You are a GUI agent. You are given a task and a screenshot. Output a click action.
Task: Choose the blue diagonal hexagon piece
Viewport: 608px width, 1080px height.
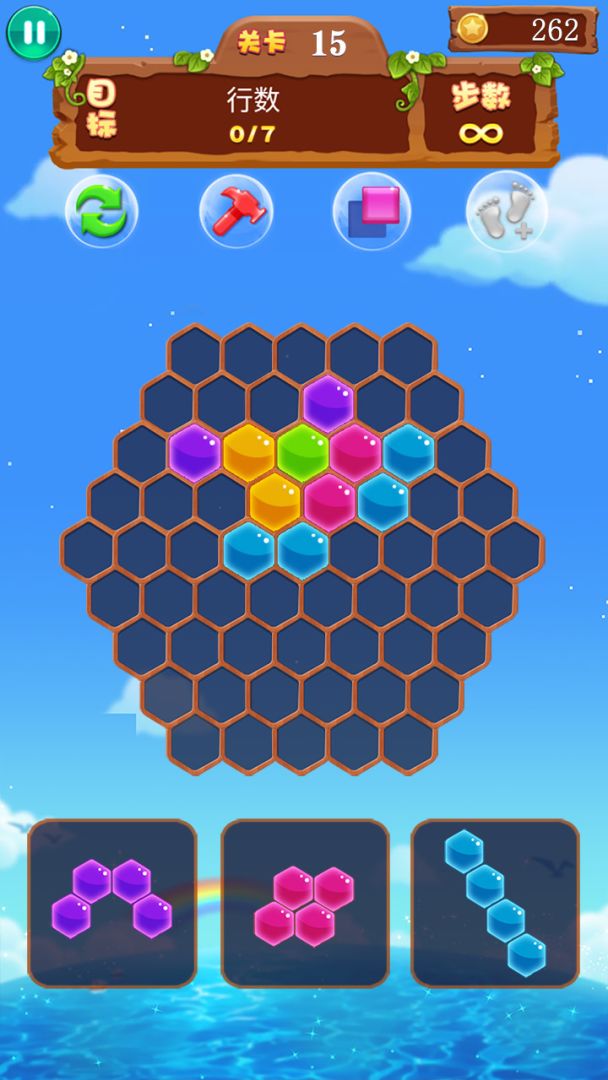495,903
